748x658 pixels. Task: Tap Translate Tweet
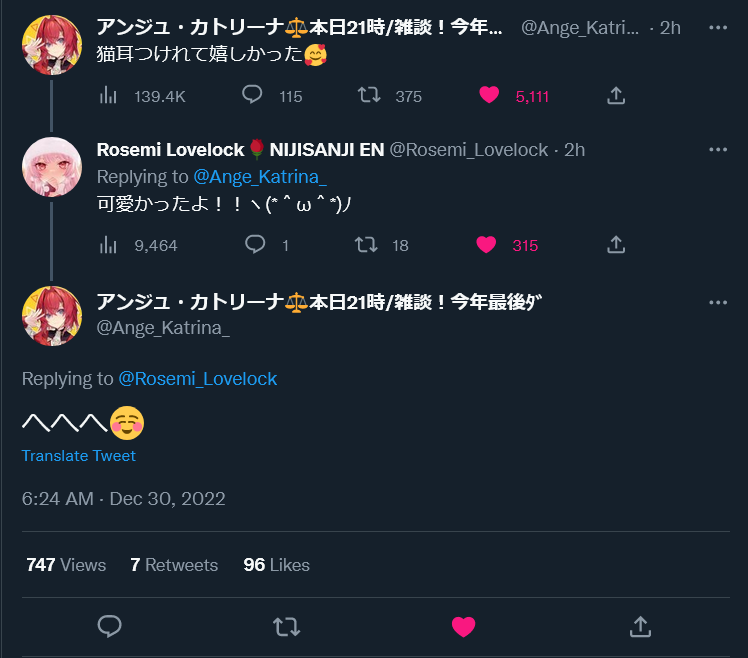point(79,456)
